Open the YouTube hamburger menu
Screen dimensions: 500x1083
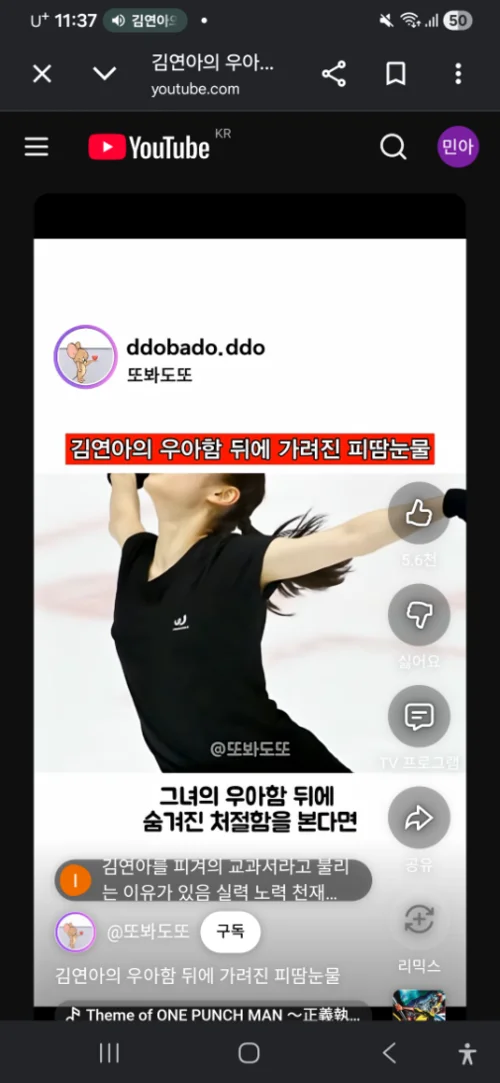pyautogui.click(x=37, y=146)
